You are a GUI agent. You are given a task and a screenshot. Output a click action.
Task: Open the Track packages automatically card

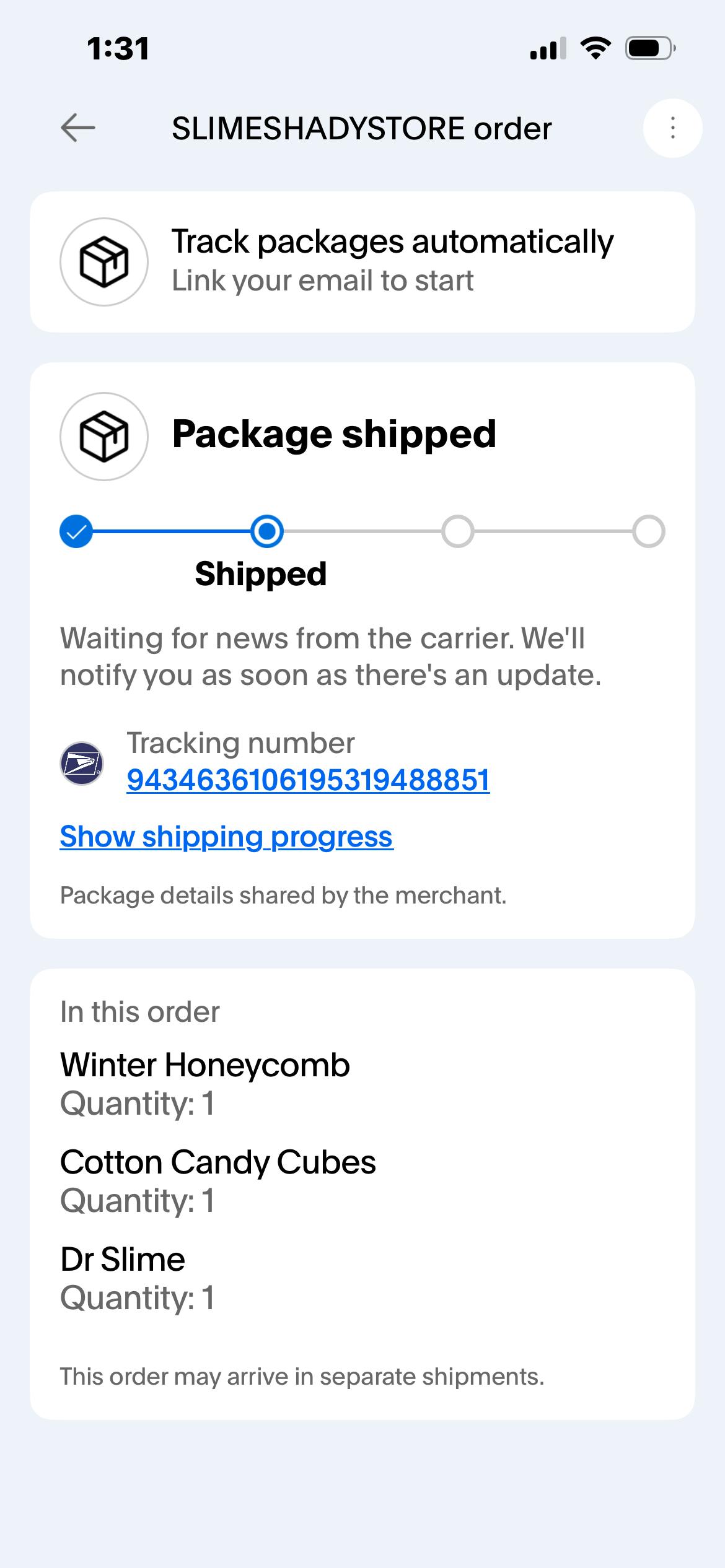pos(362,261)
